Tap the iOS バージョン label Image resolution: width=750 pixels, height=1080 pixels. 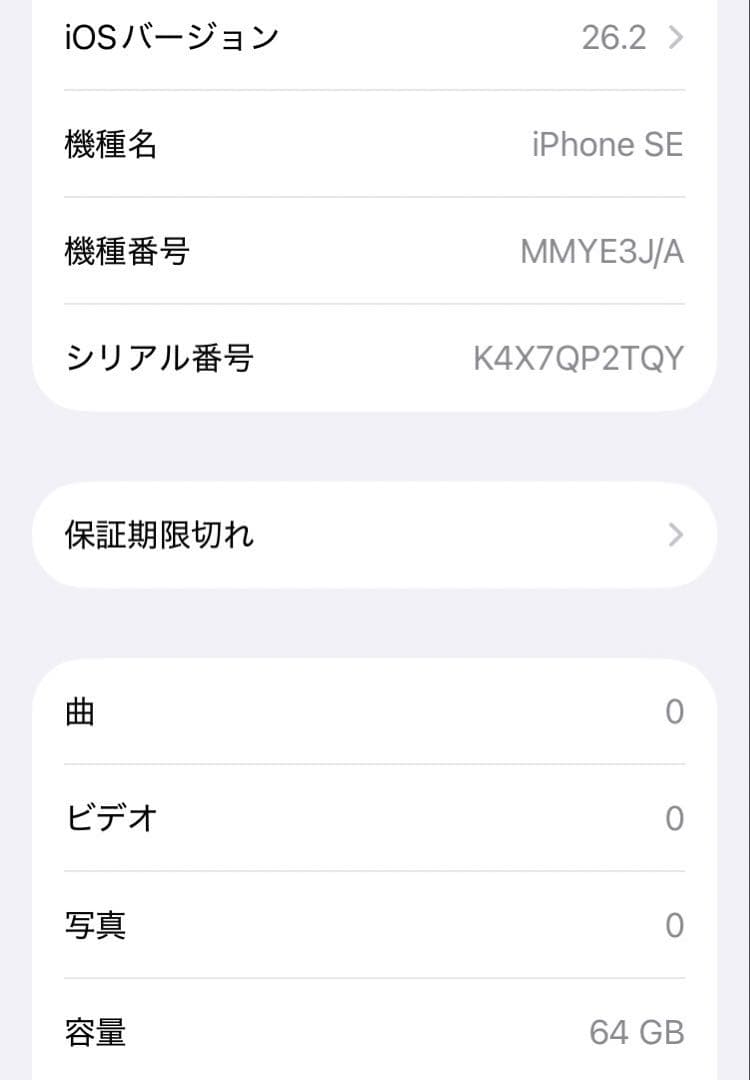[x=171, y=38]
